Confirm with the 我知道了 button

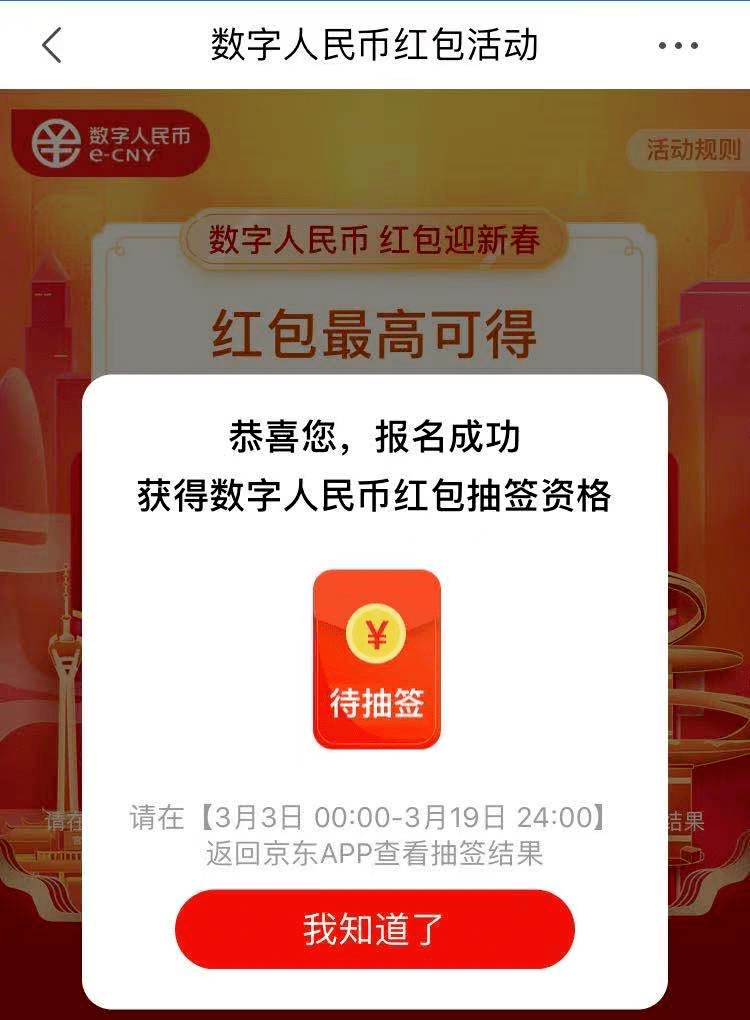click(374, 929)
